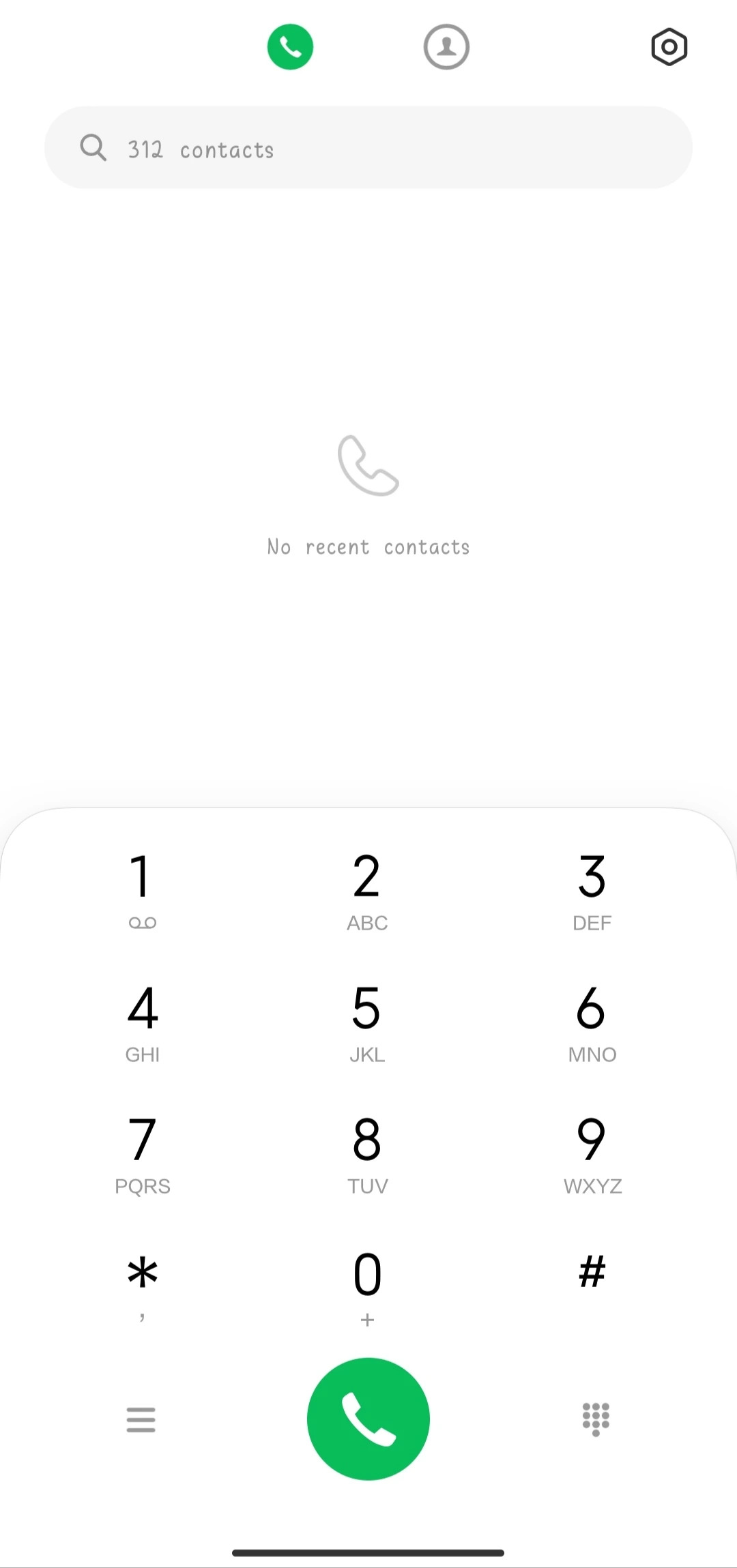This screenshot has width=737, height=1568.
Task: Enter the hash key
Action: [592, 1274]
